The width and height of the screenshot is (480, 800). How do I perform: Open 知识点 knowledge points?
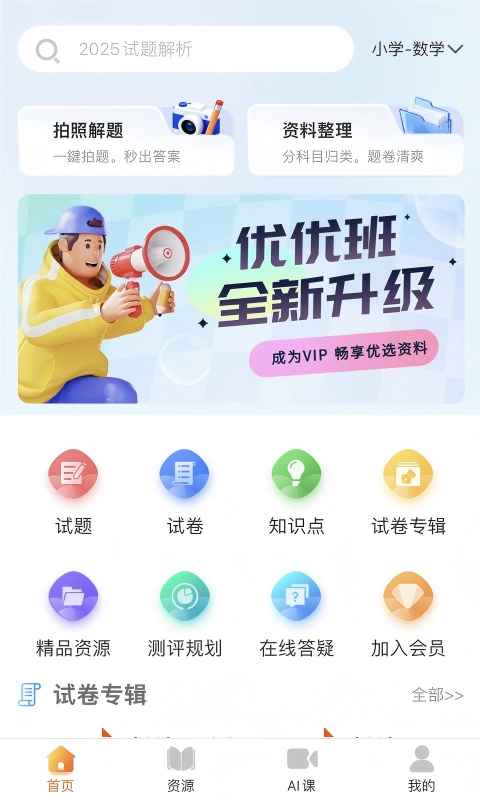[296, 492]
